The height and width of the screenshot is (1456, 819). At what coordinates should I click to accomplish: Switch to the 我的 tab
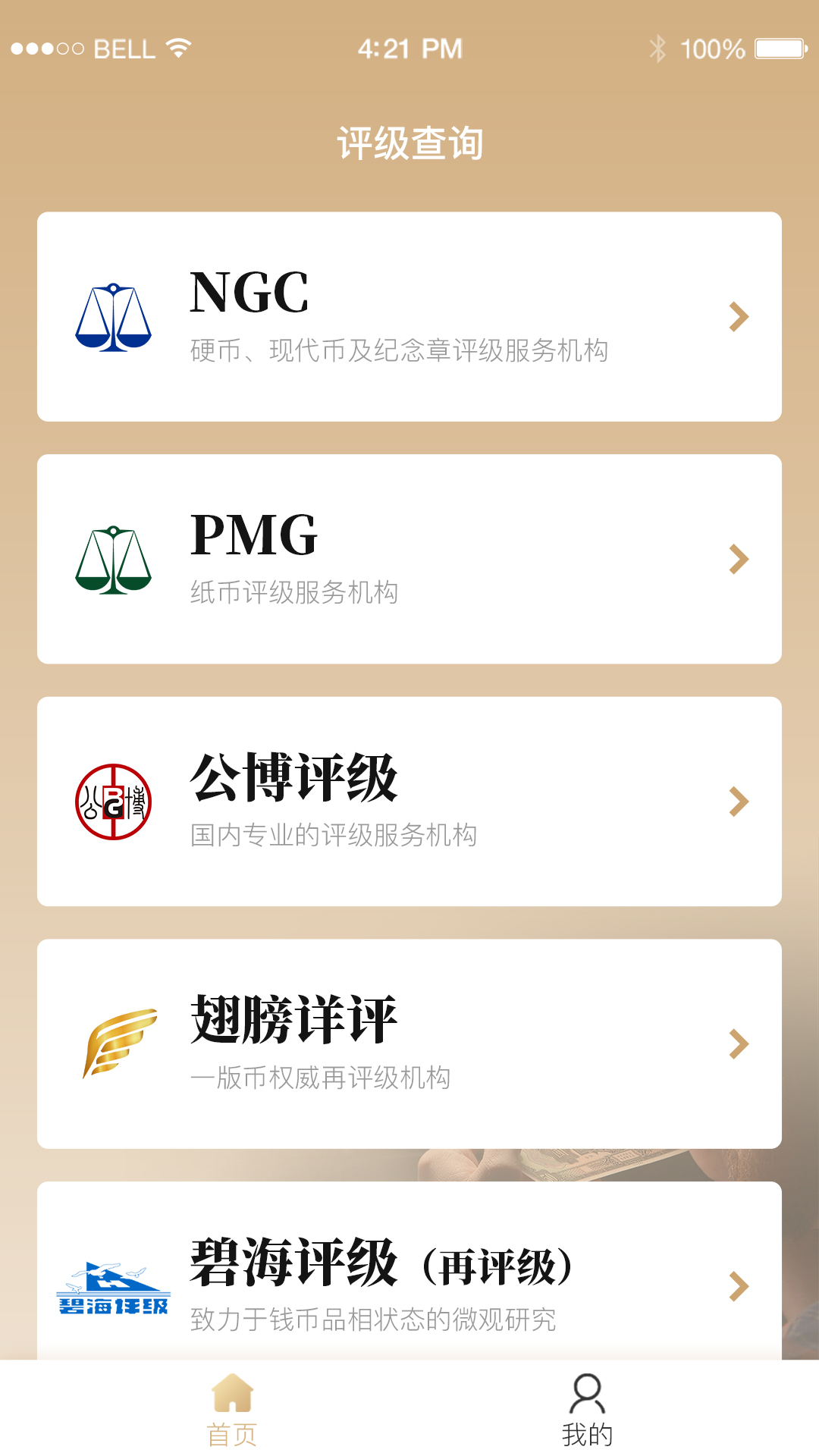pos(587,1409)
